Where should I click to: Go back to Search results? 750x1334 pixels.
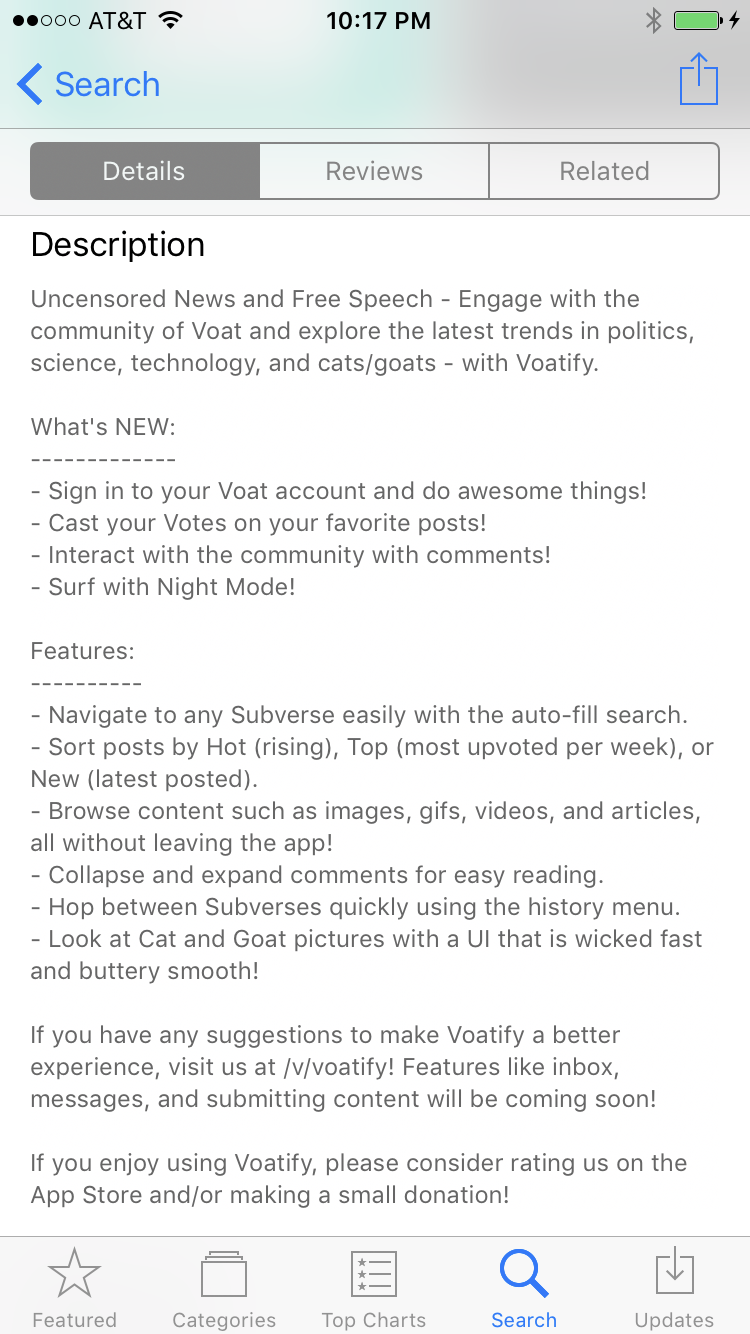point(89,84)
